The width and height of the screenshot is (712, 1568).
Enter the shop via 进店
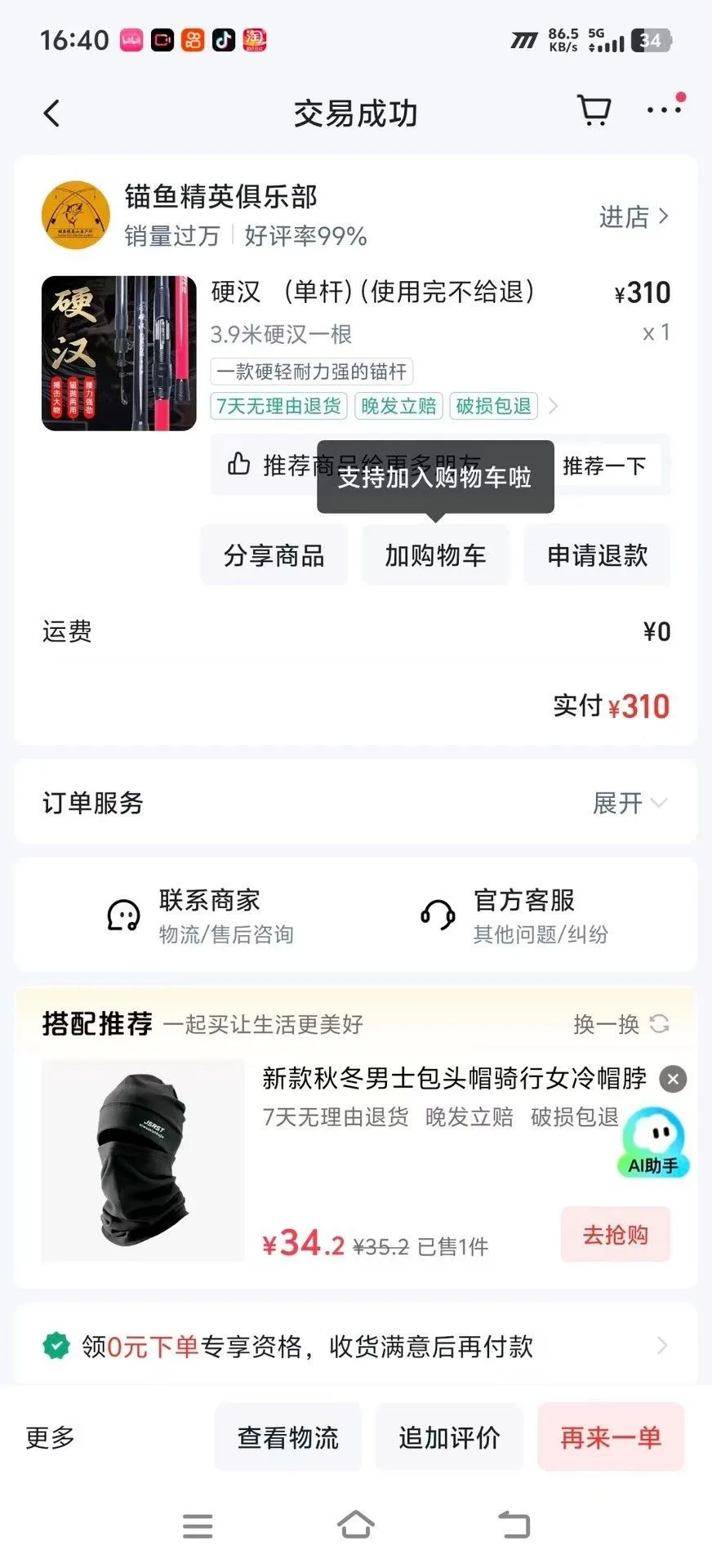point(634,216)
